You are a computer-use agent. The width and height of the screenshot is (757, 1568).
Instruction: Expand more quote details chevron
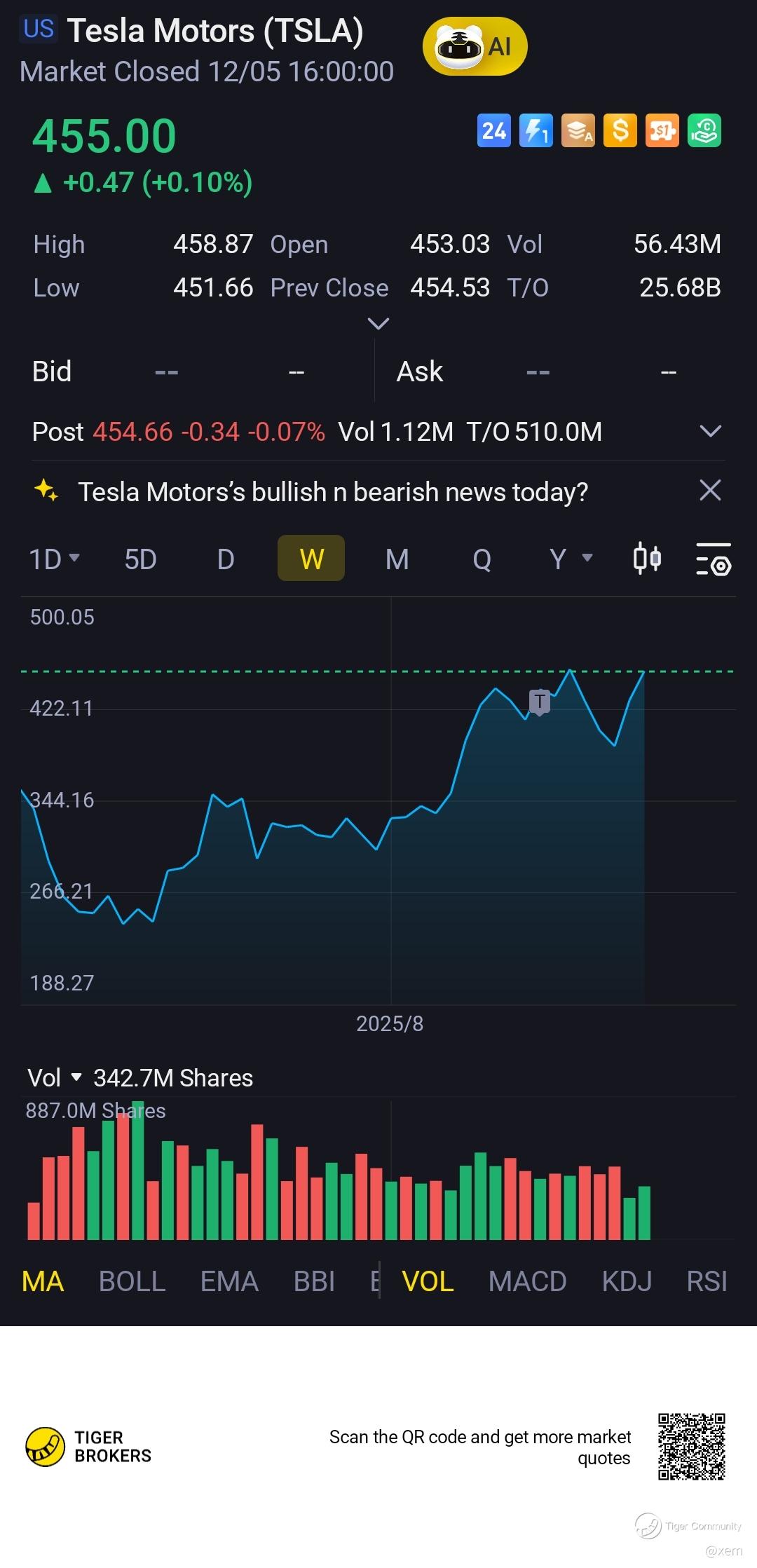pos(378,324)
